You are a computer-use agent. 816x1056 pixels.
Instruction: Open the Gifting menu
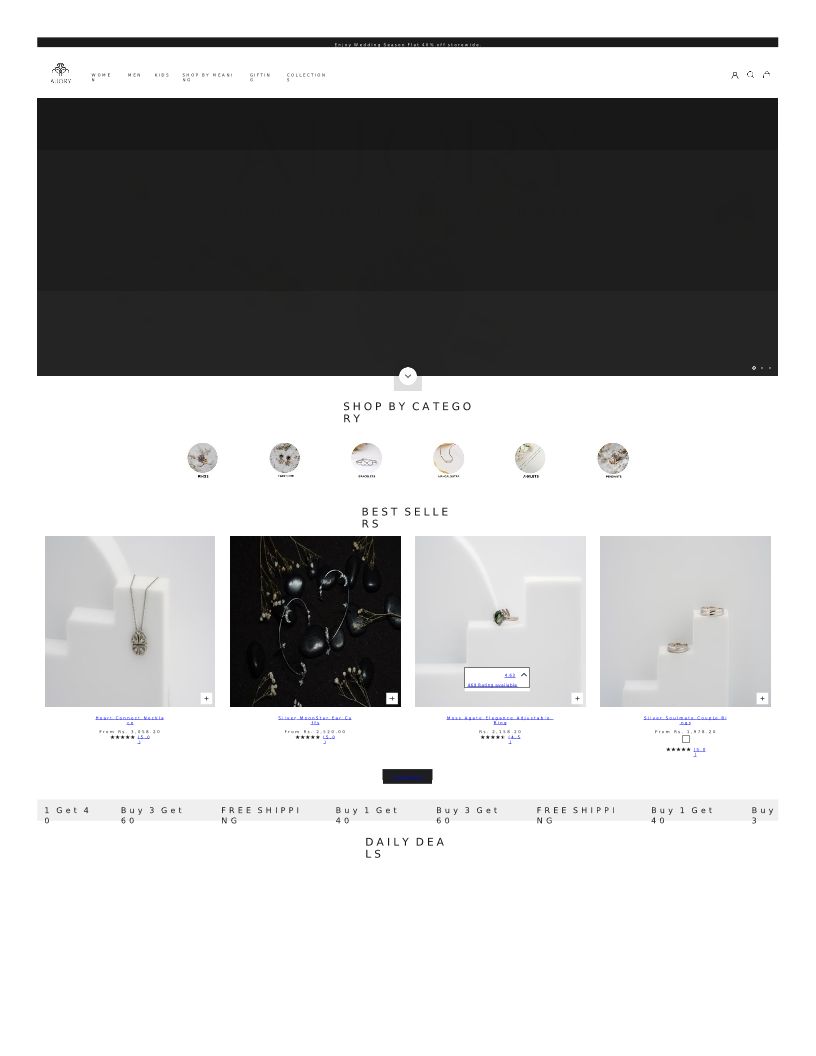pos(260,77)
